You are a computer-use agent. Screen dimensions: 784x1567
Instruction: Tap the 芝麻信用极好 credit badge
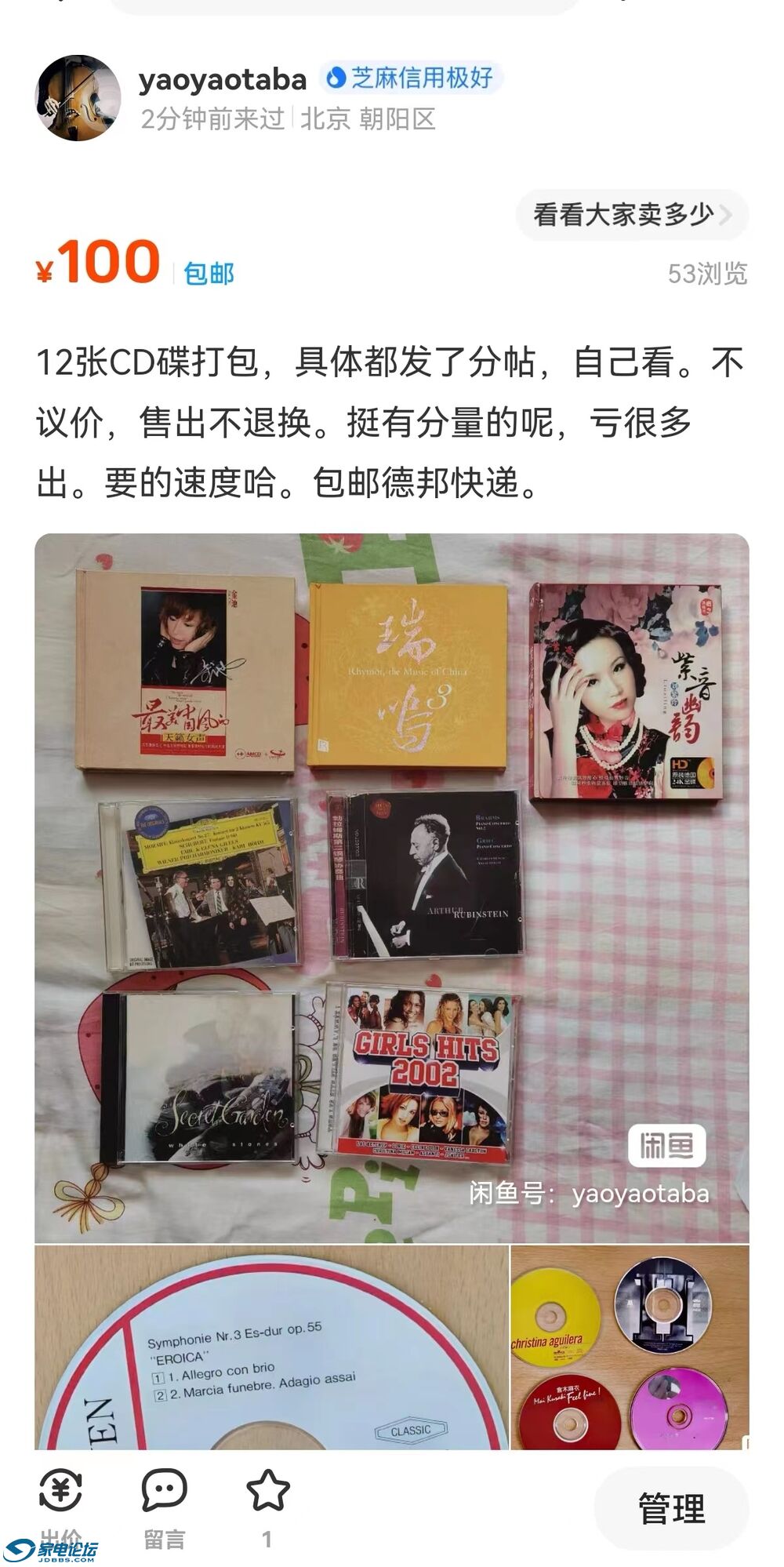[412, 78]
